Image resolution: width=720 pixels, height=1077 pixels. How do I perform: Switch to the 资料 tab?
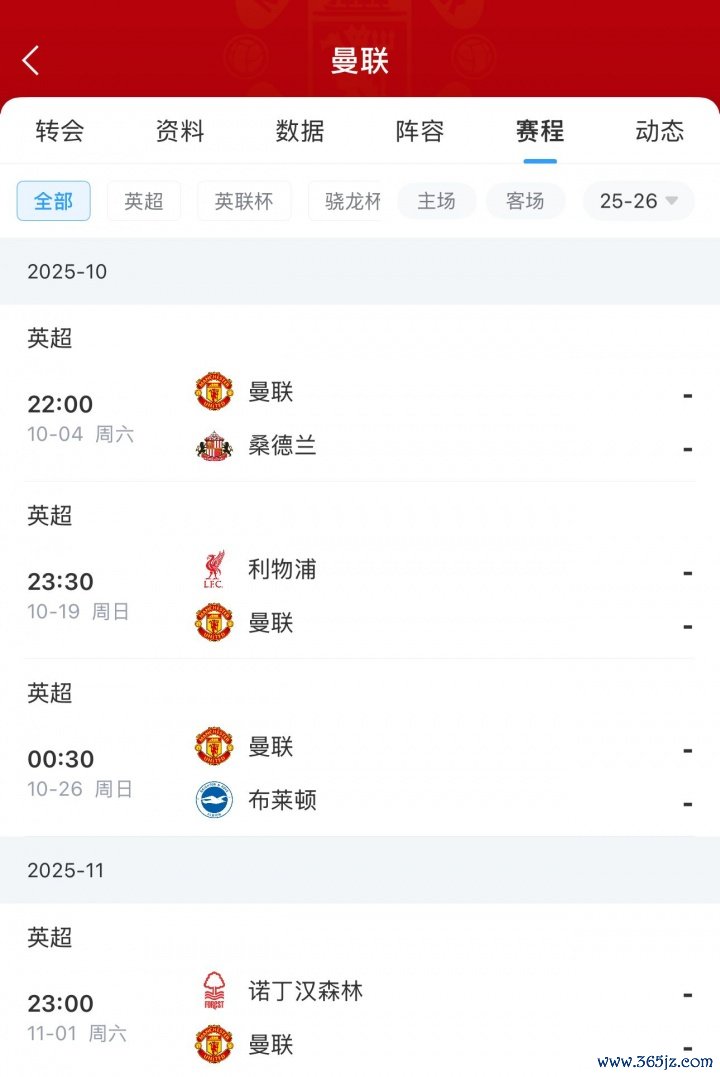click(x=180, y=131)
